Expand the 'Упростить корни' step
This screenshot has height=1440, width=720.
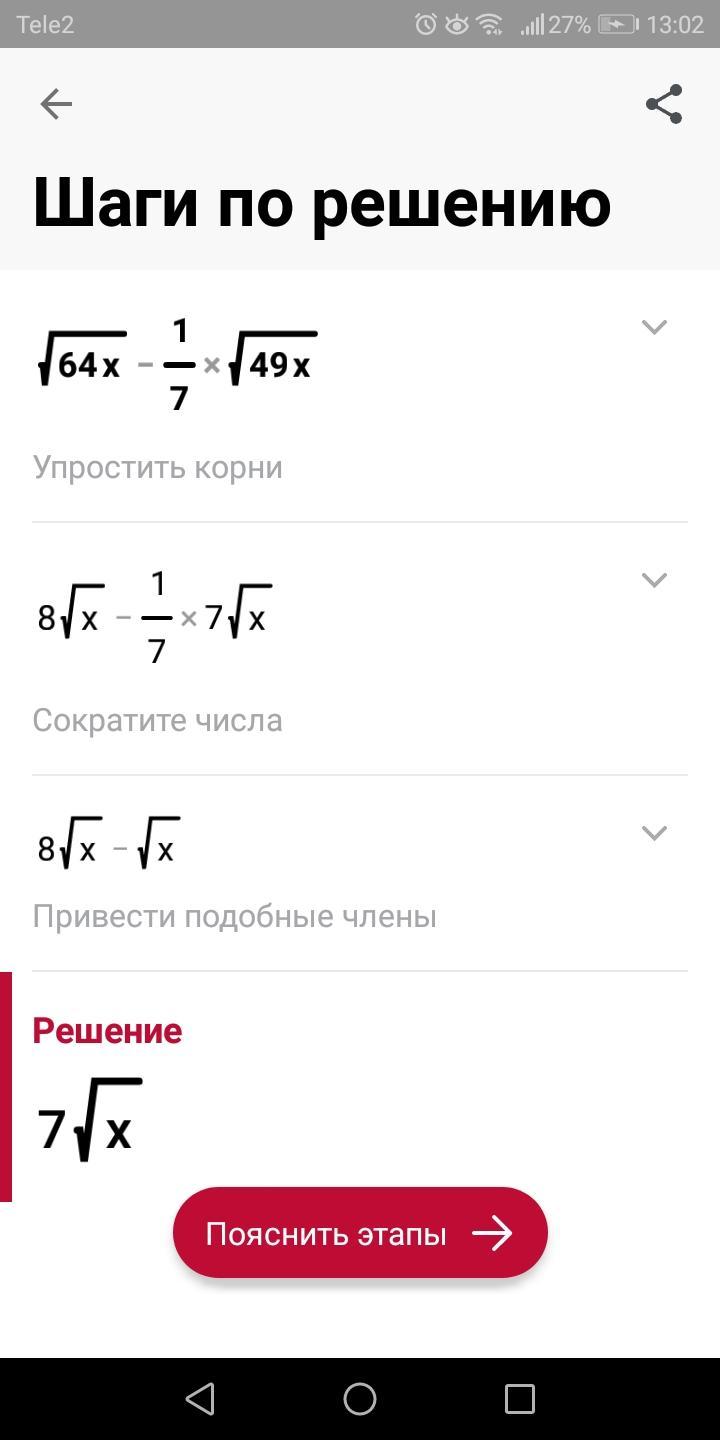coord(654,327)
